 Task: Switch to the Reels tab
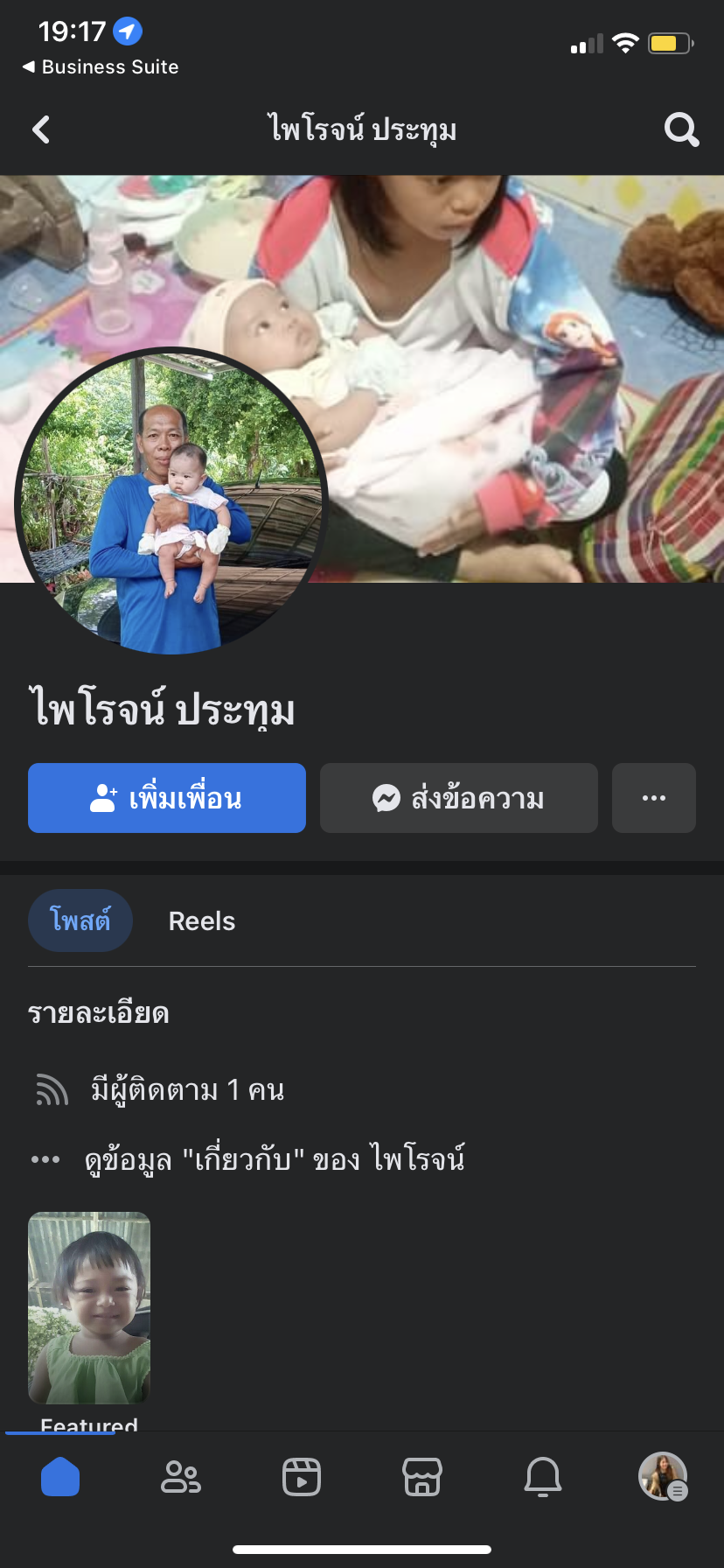(202, 921)
